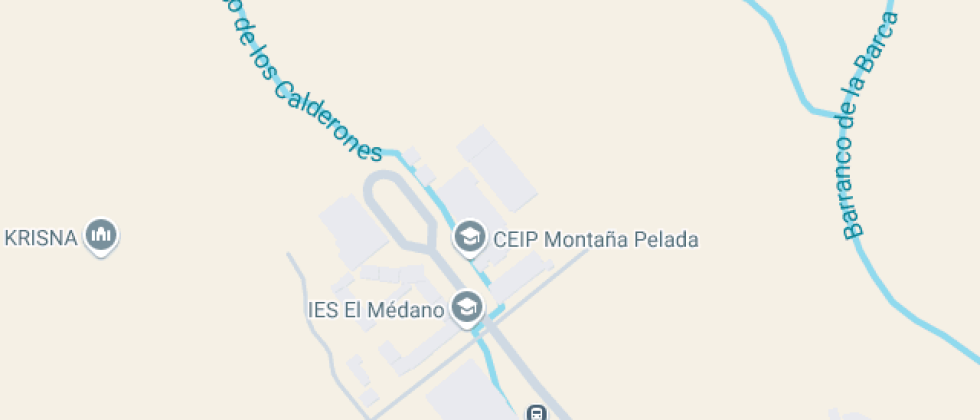Open the bus stop marker
This screenshot has width=980, height=420.
(x=536, y=413)
